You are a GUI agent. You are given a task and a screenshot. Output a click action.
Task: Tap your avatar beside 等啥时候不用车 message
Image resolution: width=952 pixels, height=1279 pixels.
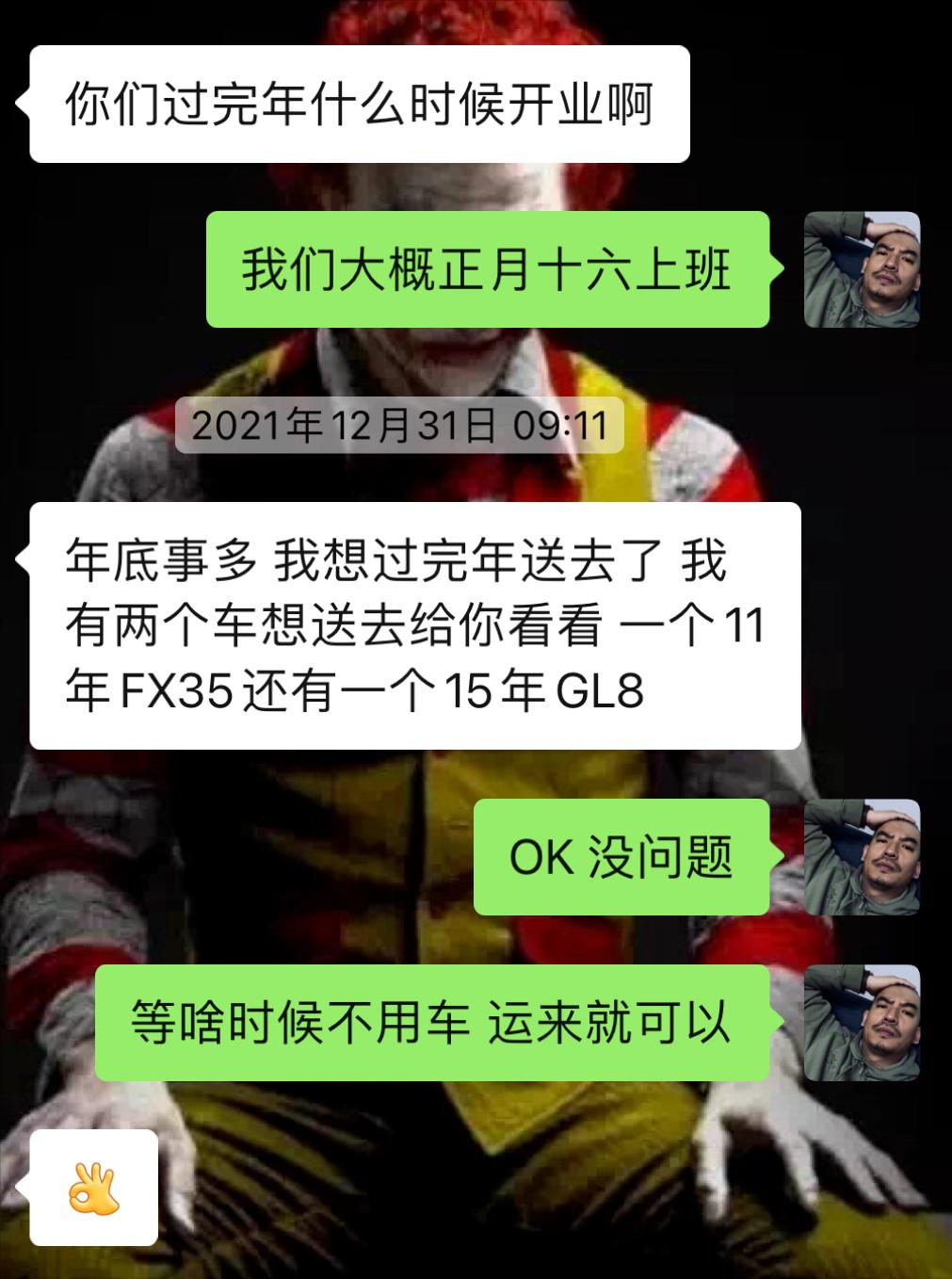(x=862, y=1022)
